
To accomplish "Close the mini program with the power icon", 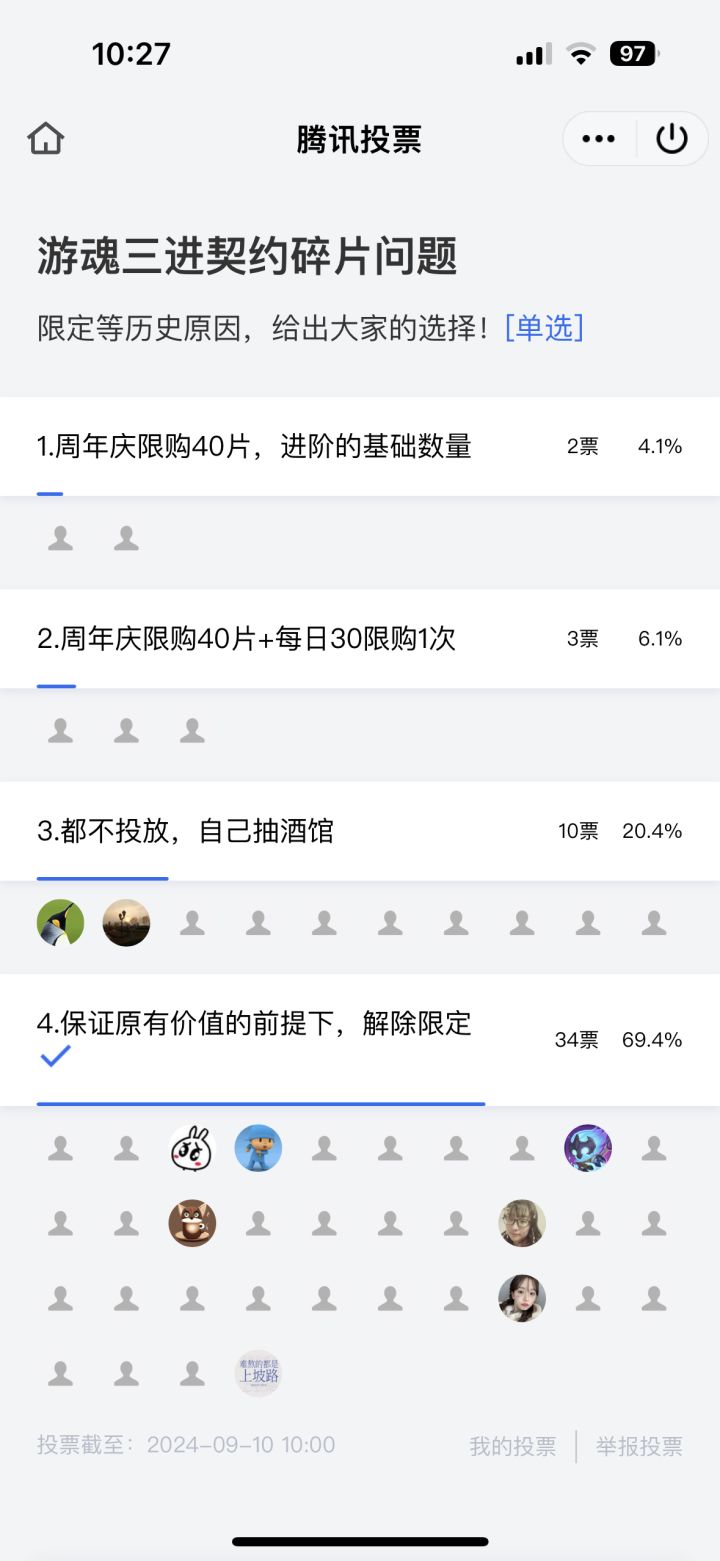I will (x=672, y=139).
